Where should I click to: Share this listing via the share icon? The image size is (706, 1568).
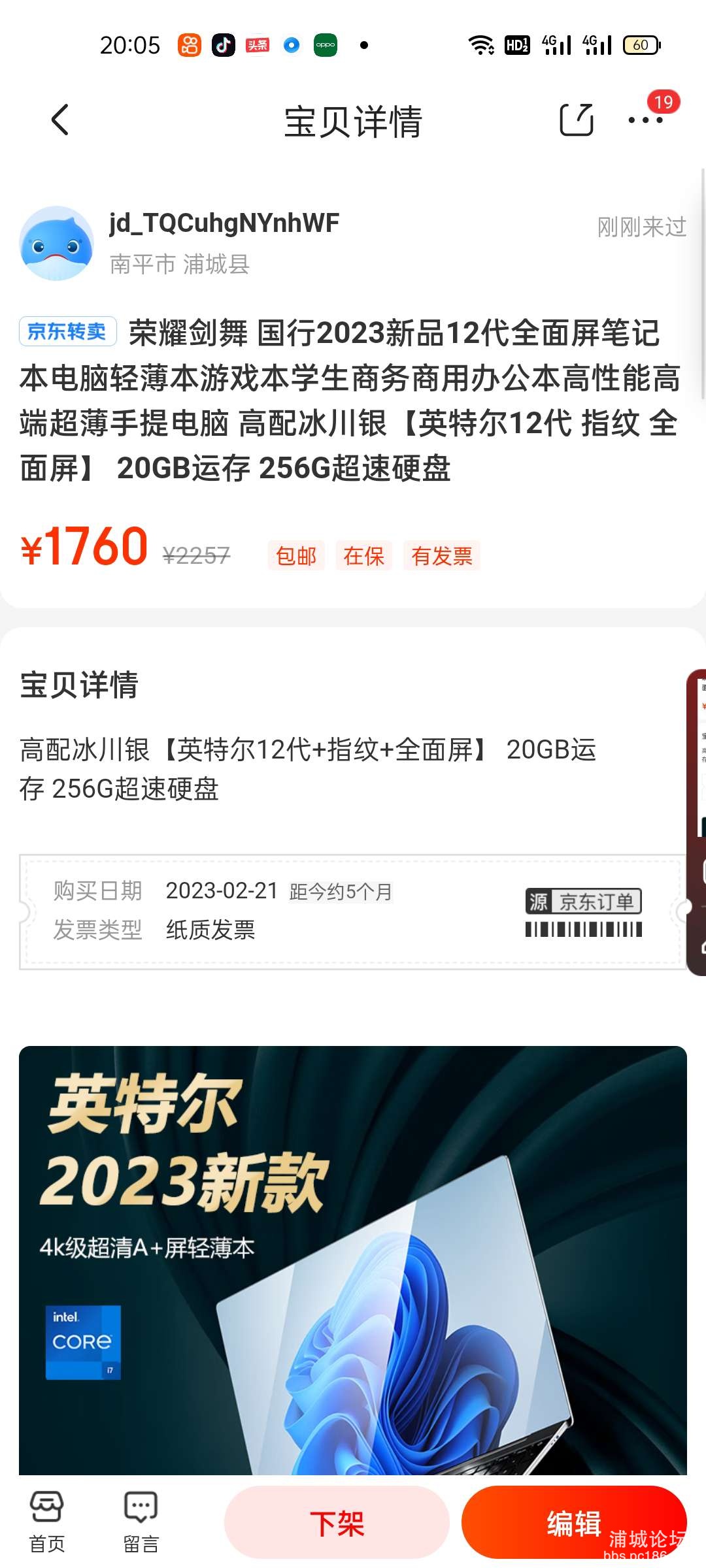click(x=576, y=120)
